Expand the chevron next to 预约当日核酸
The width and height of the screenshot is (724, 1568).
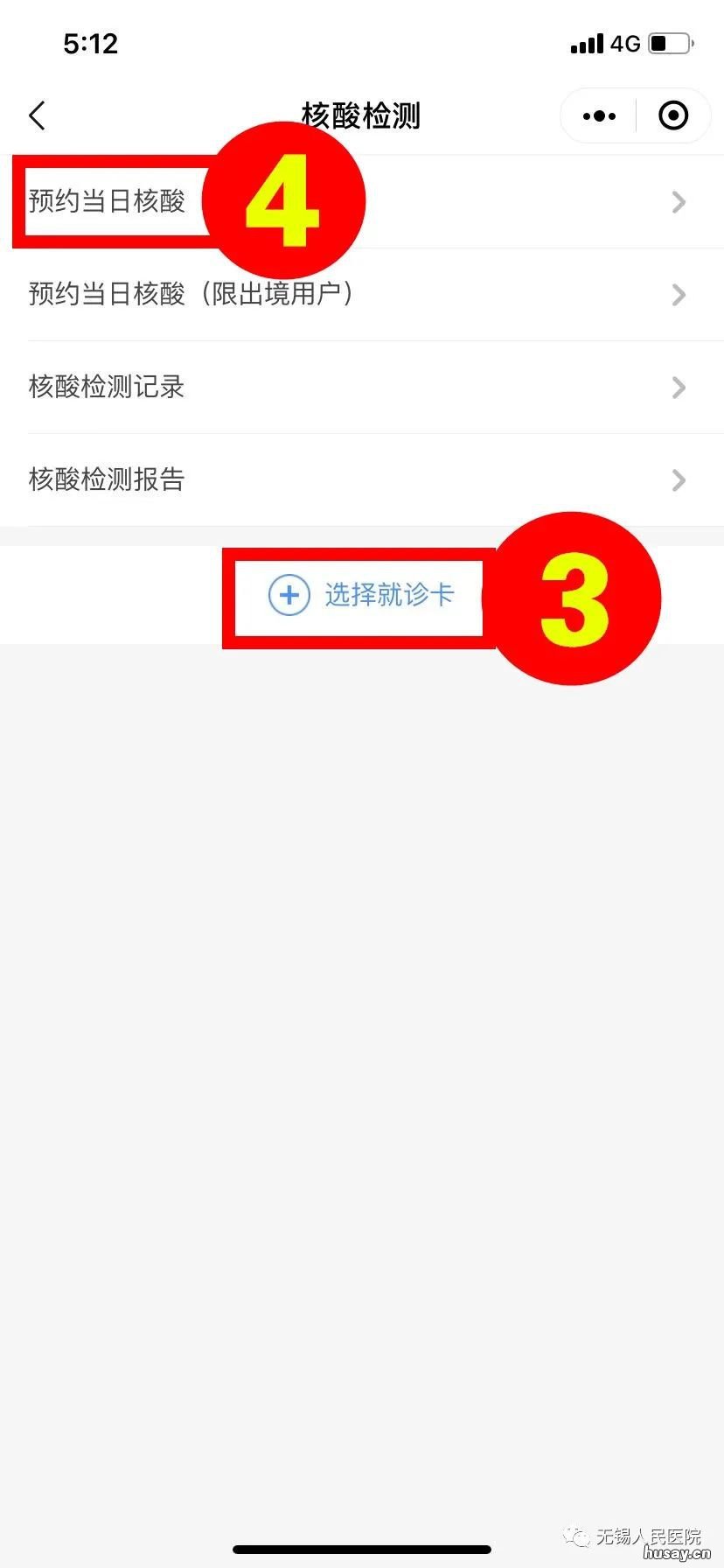tap(679, 202)
